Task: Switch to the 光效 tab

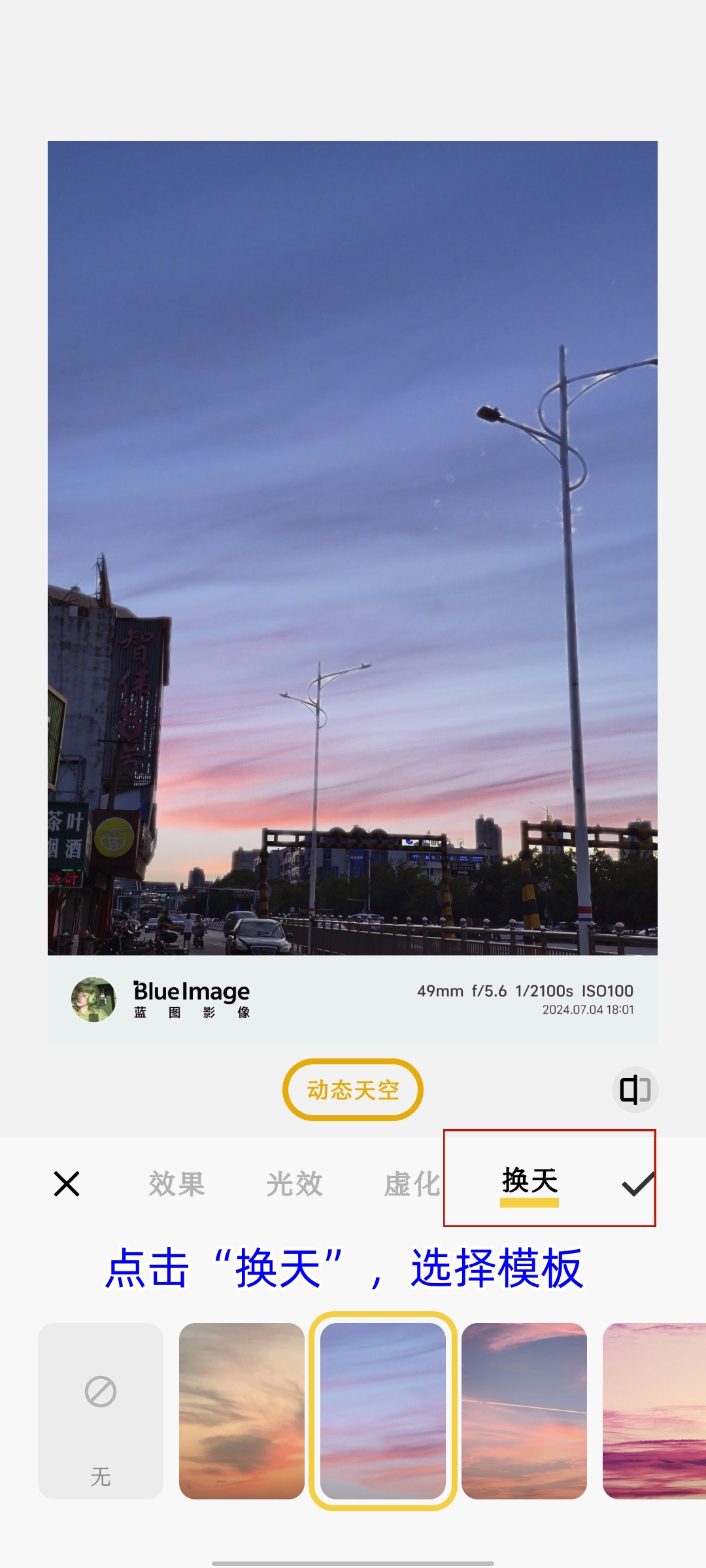Action: pyautogui.click(x=294, y=1184)
